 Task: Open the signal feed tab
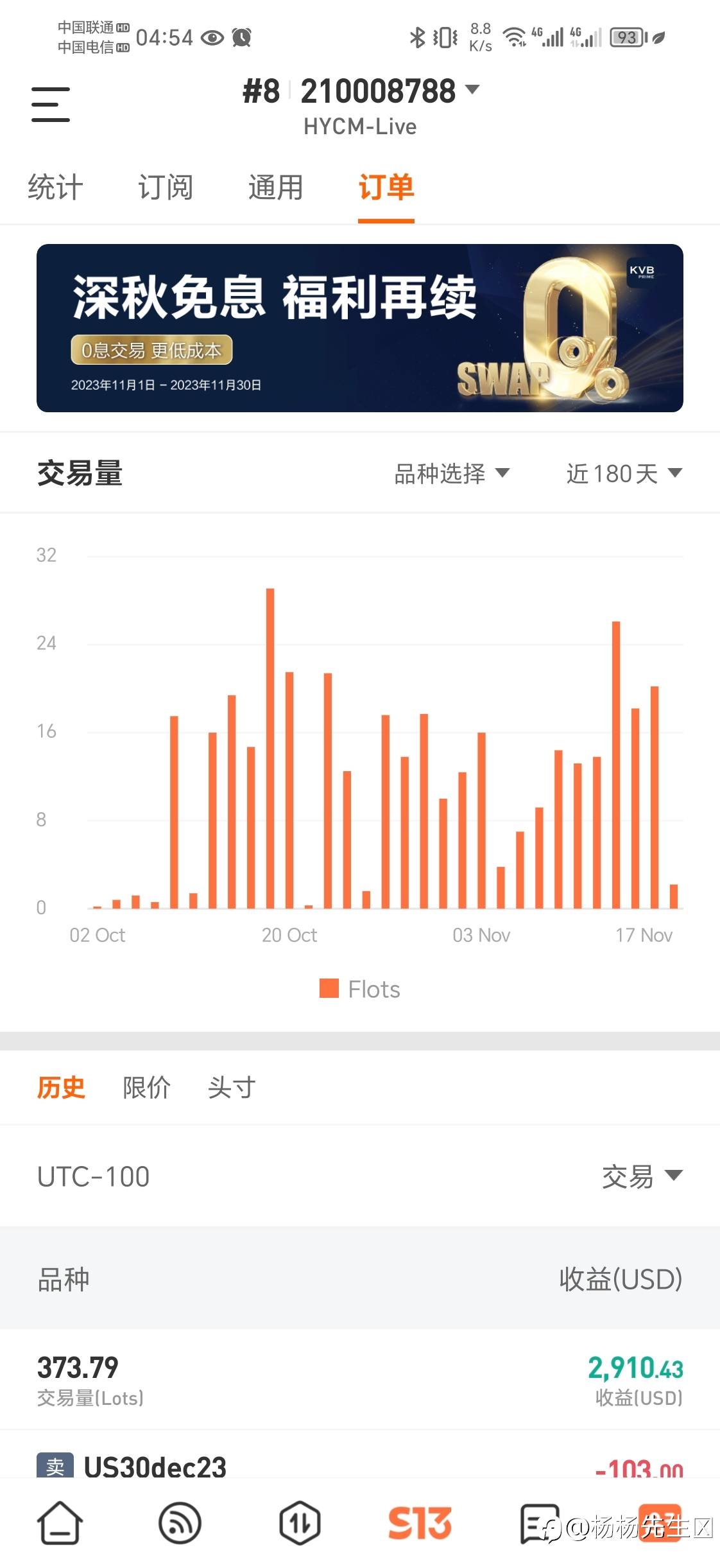click(180, 1523)
